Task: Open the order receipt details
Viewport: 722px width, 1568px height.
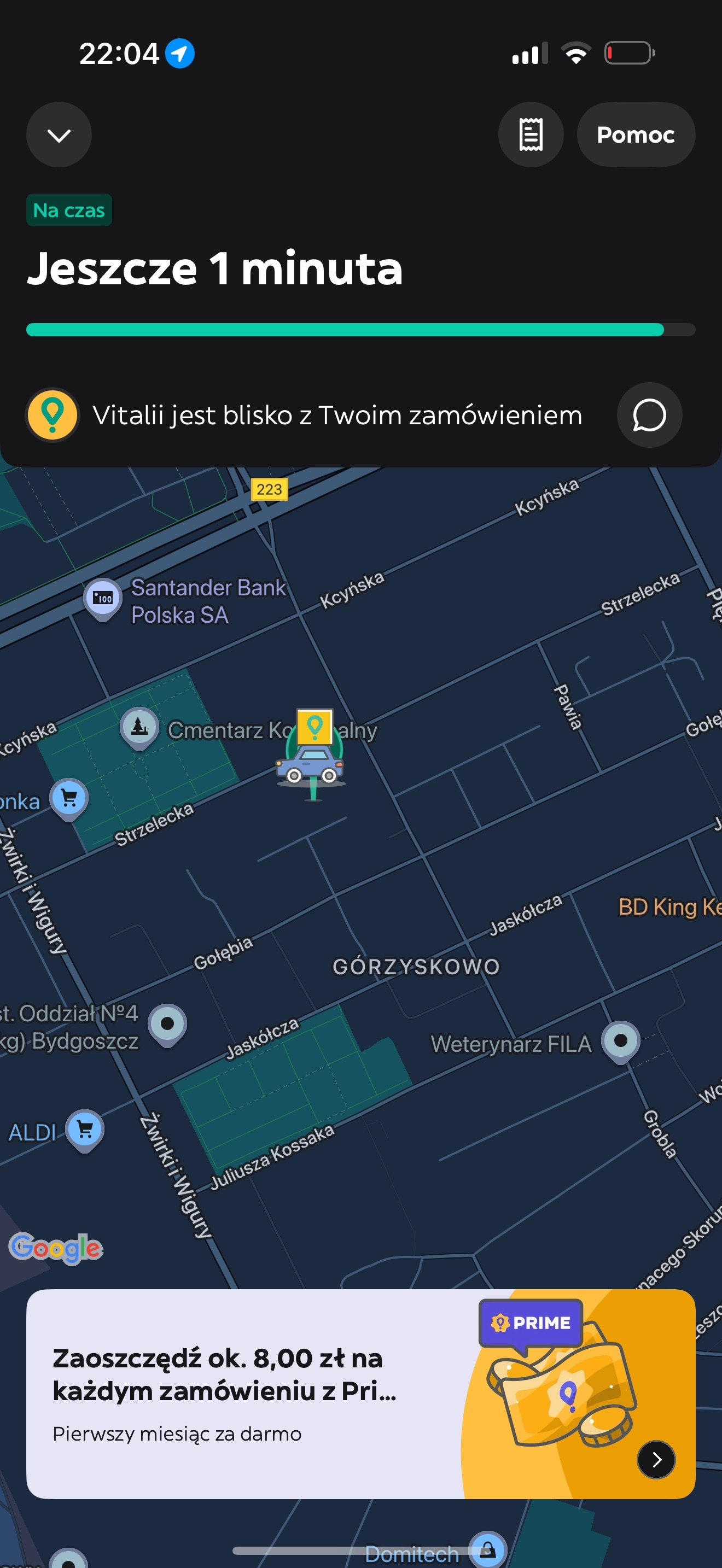Action: tap(530, 134)
